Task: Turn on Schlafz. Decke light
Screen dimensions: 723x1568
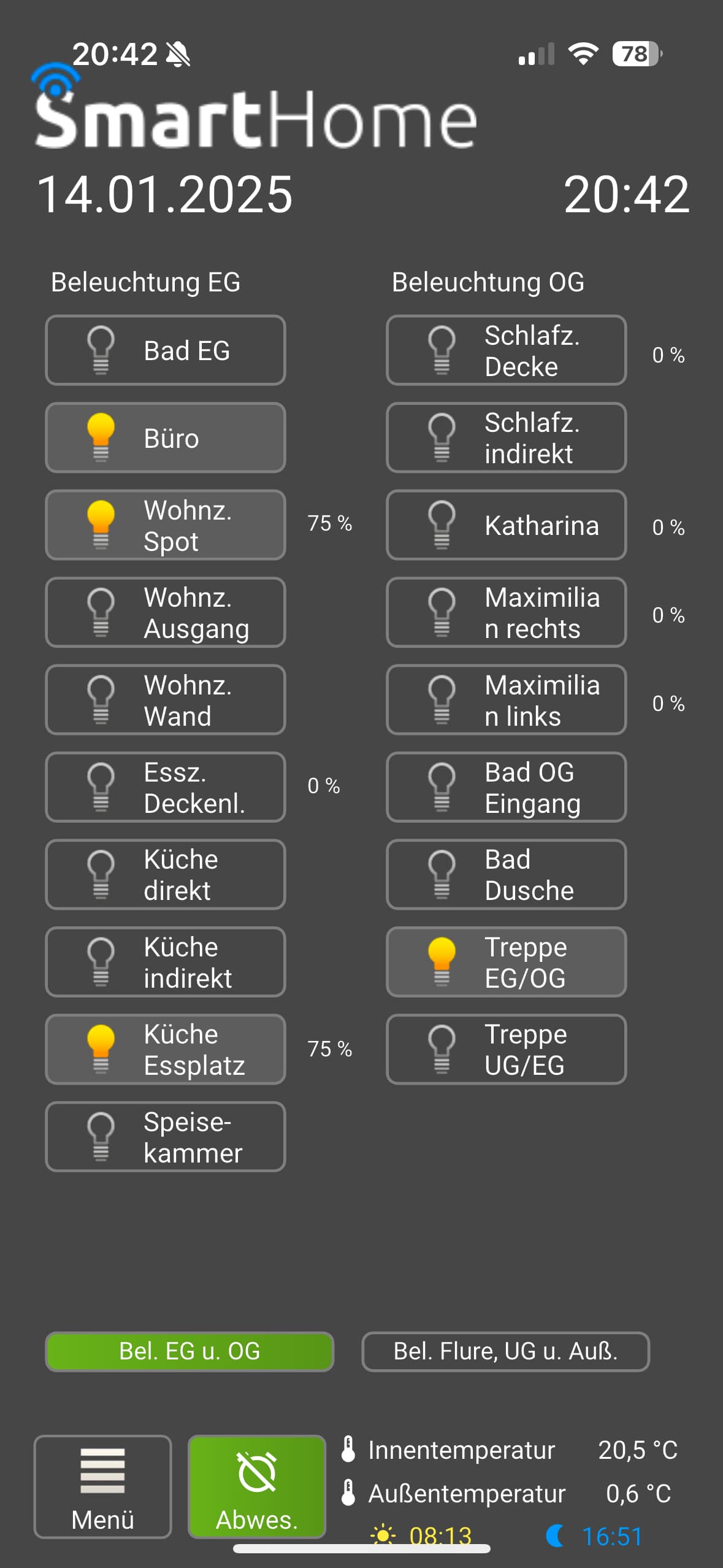Action: pyautogui.click(x=507, y=350)
